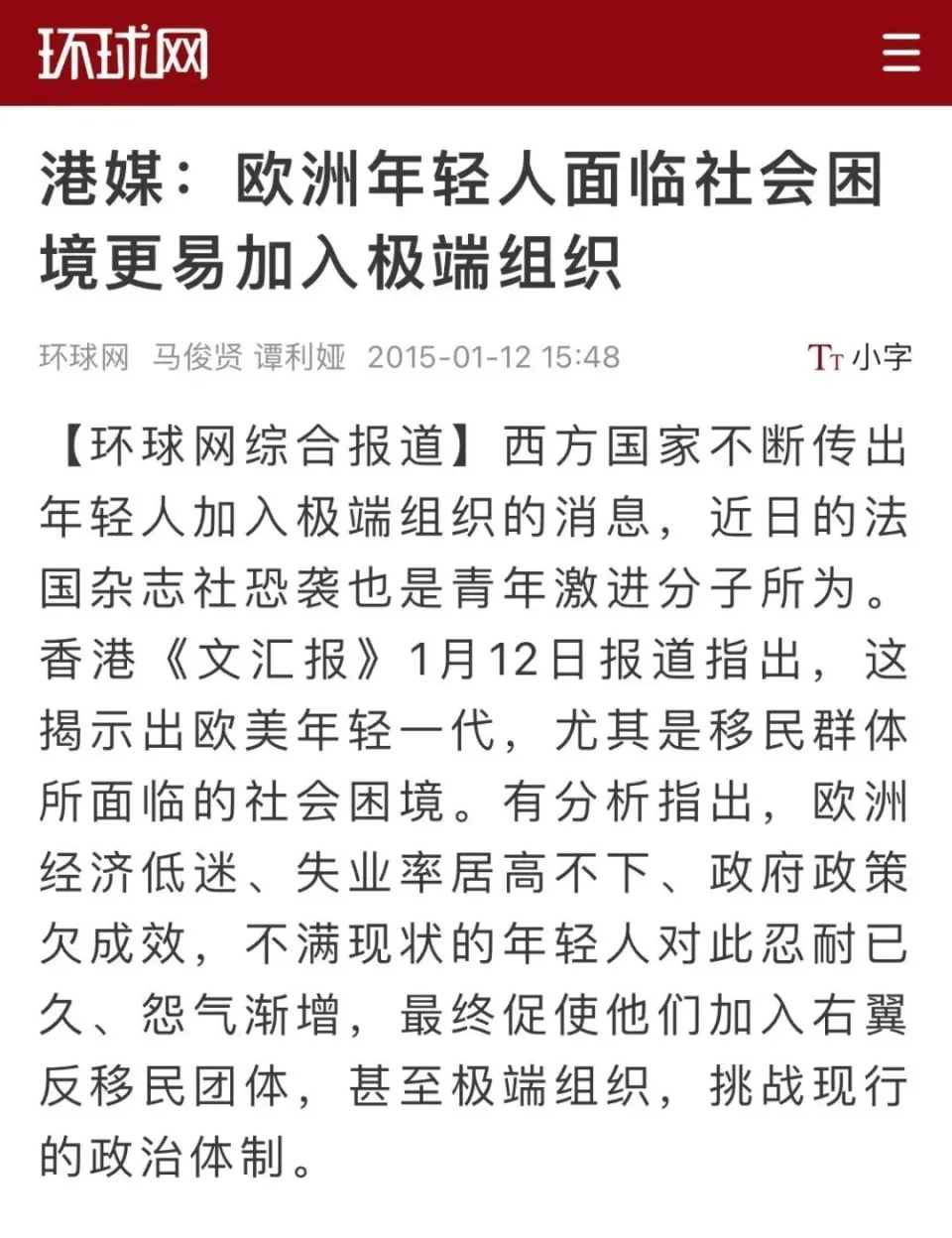This screenshot has height=1238, width=952.
Task: Open the hamburger menu
Action: point(900,52)
